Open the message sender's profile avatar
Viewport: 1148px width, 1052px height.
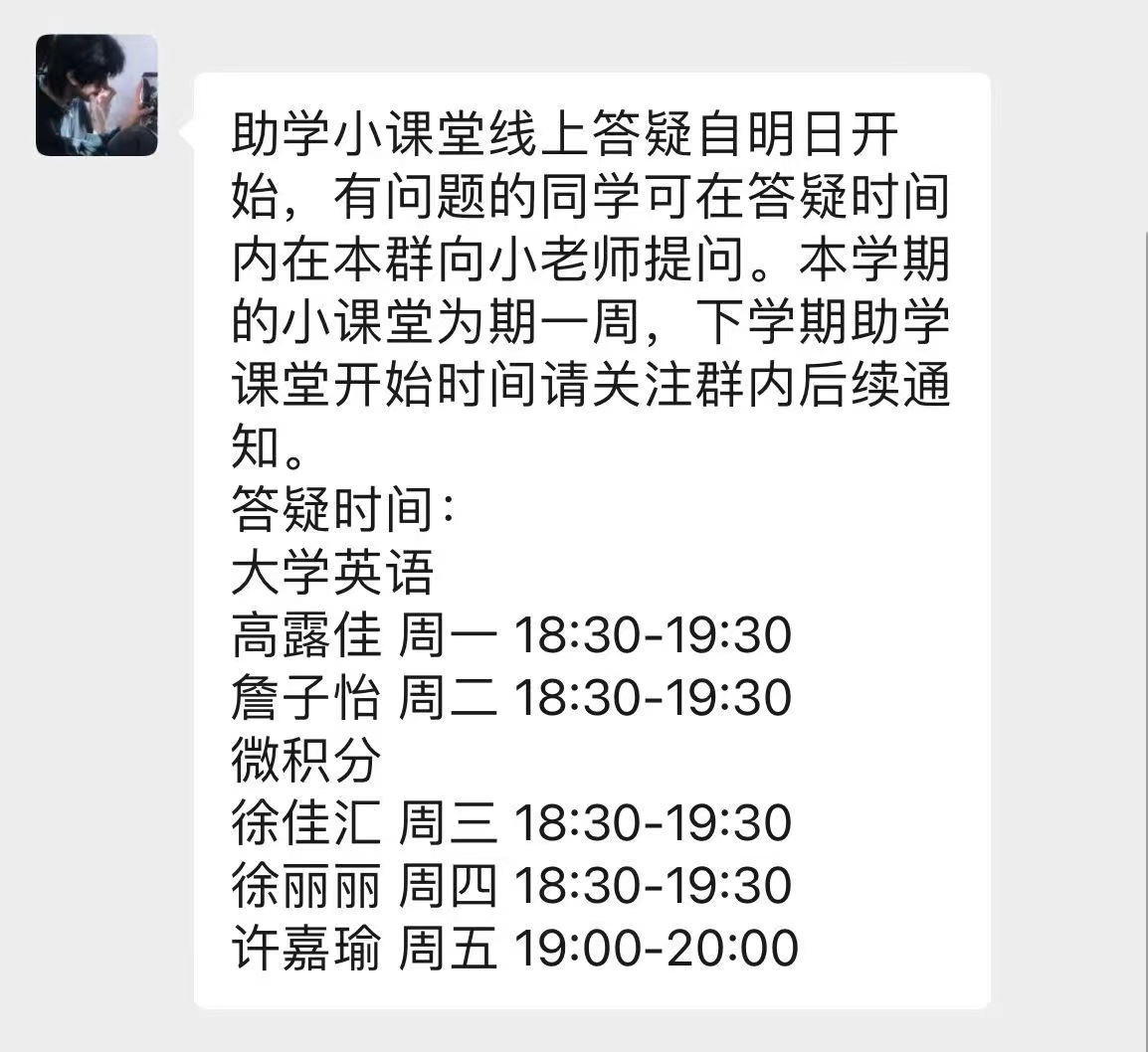coord(96,95)
